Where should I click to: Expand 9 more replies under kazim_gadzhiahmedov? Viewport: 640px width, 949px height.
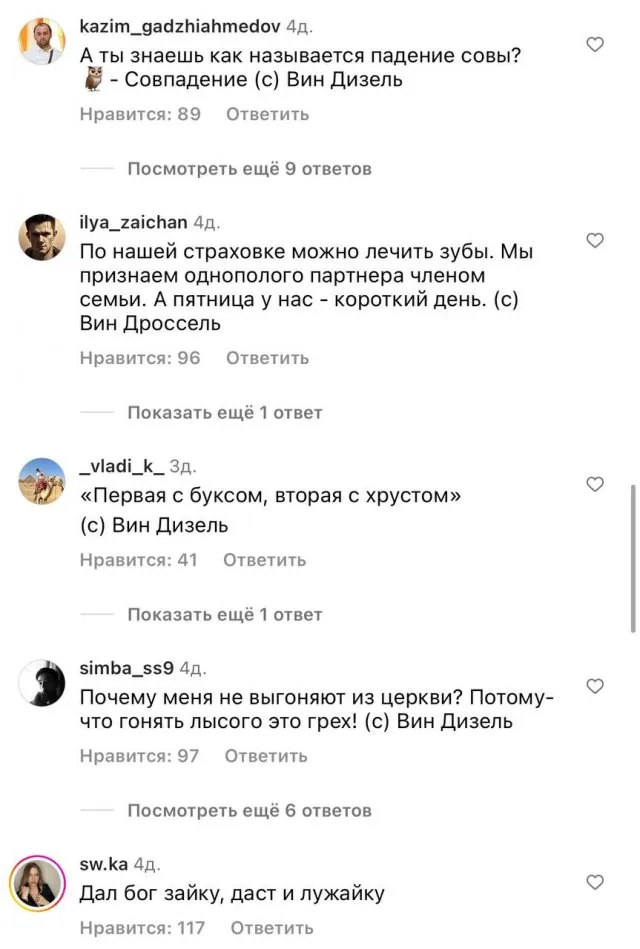(x=249, y=169)
